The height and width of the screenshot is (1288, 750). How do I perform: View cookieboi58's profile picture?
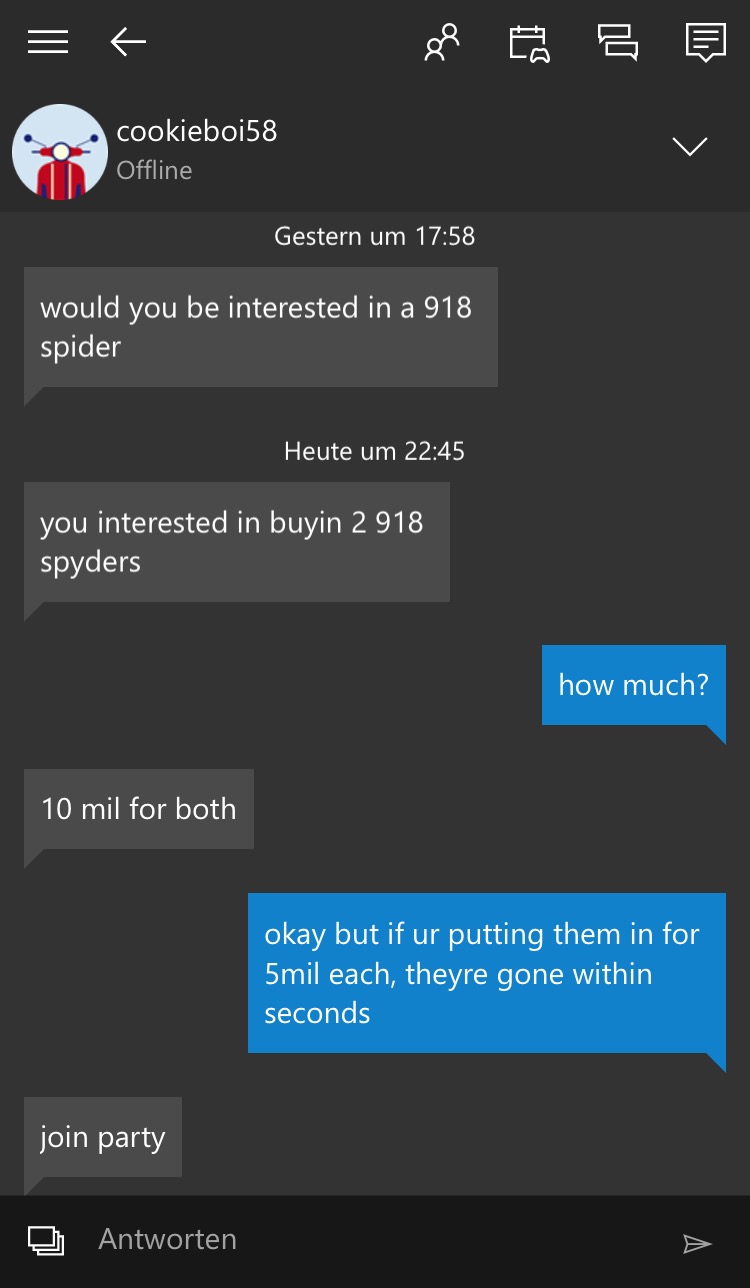pyautogui.click(x=60, y=152)
